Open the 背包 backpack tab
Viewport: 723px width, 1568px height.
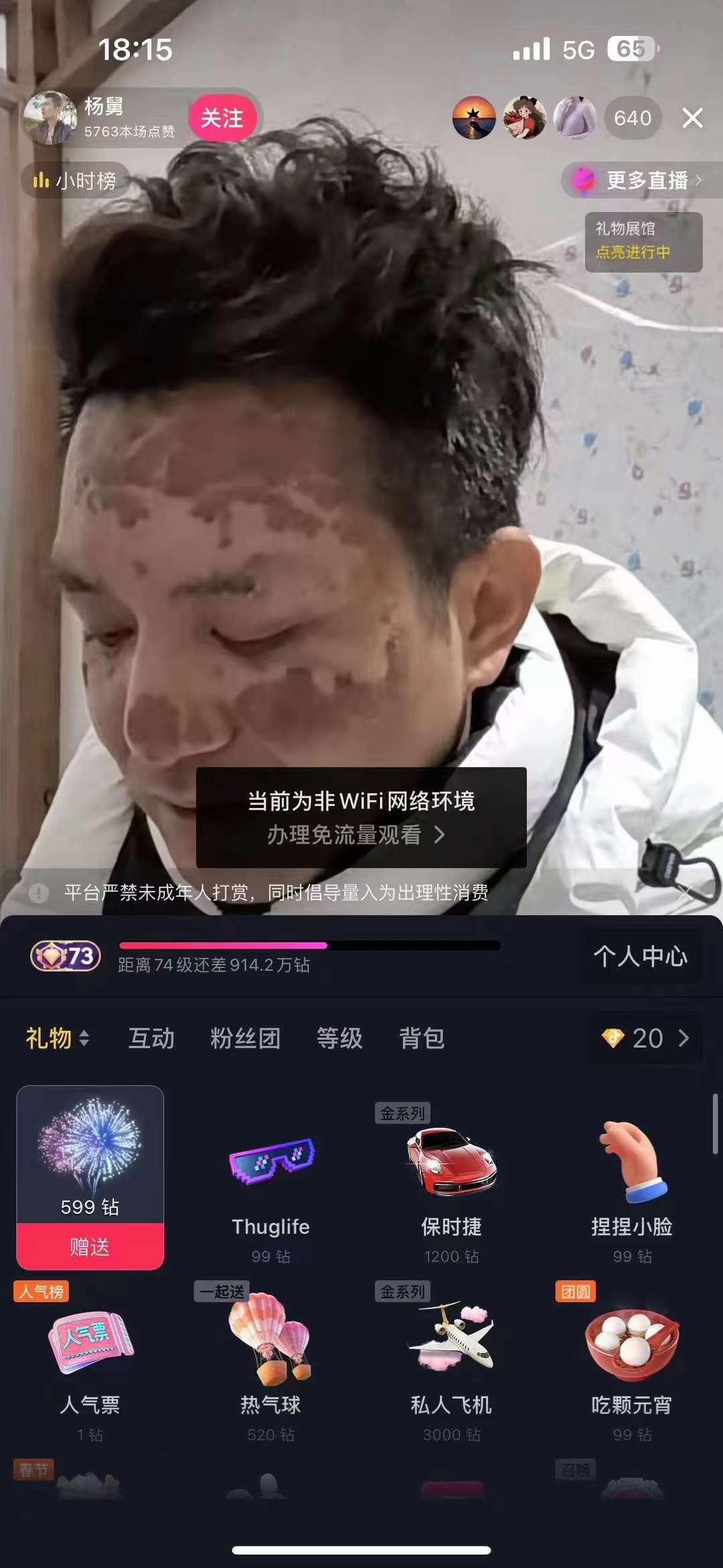coord(422,1038)
